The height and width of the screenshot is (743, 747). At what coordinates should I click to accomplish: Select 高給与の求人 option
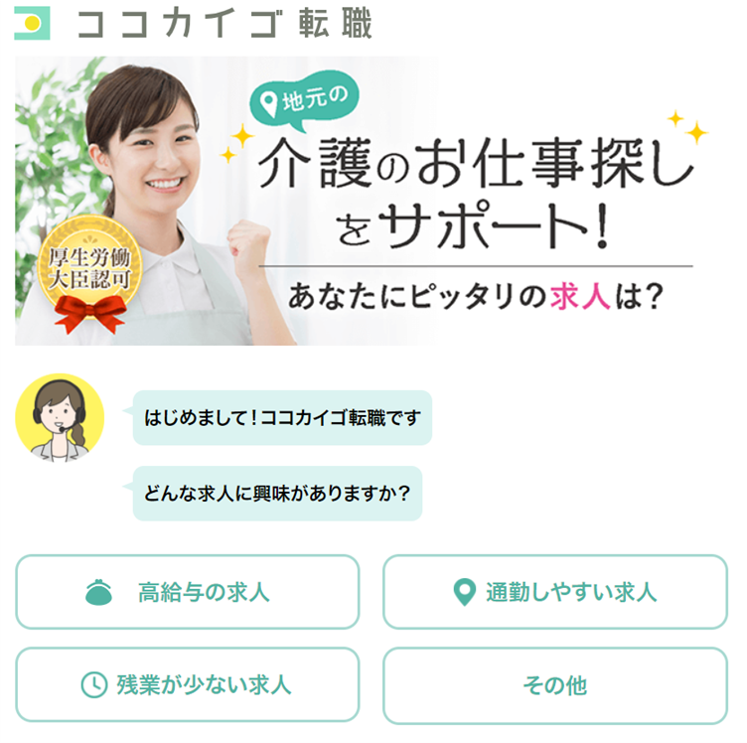click(187, 592)
